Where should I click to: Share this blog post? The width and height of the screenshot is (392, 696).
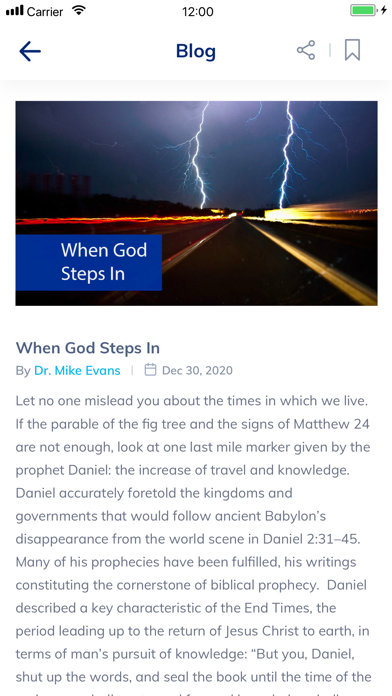(x=306, y=50)
